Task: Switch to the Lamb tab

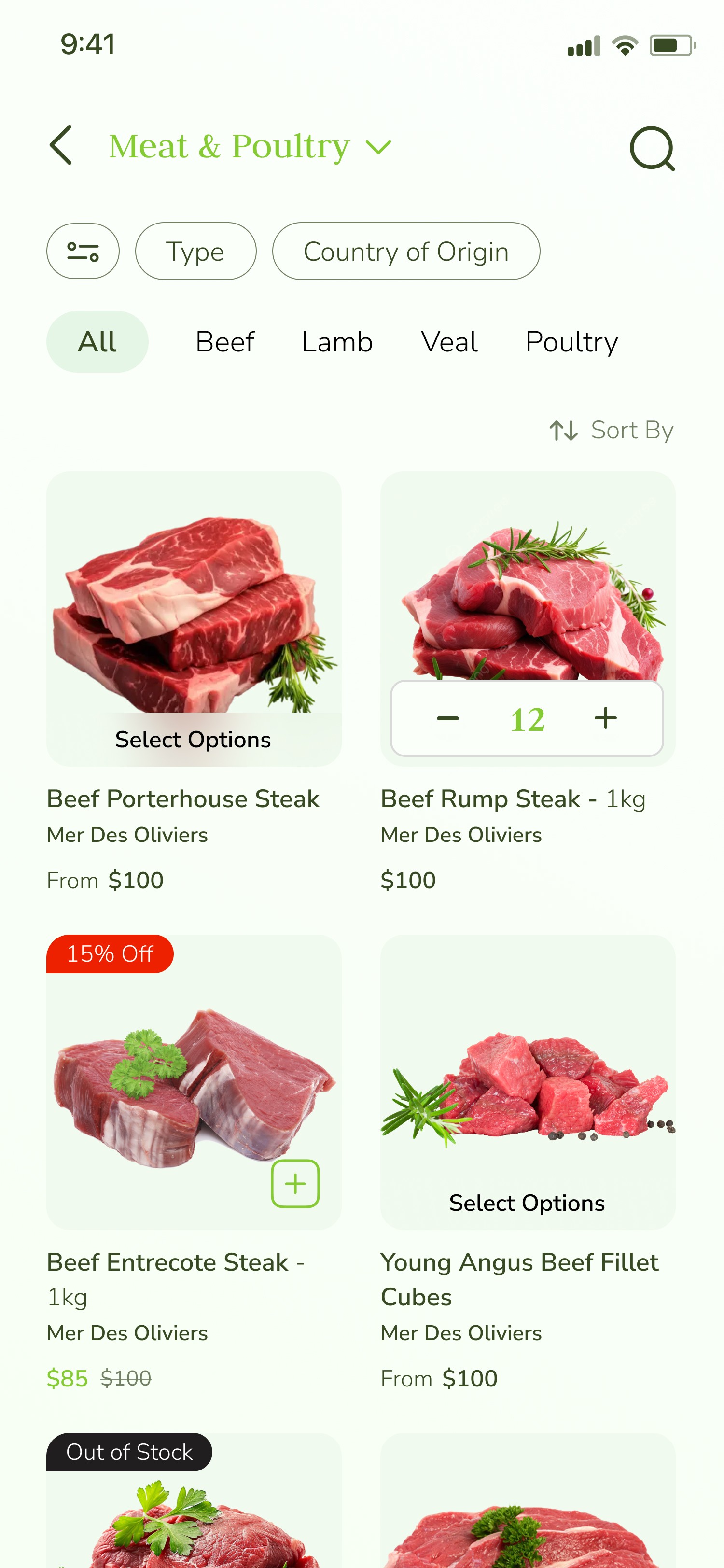Action: coord(337,341)
